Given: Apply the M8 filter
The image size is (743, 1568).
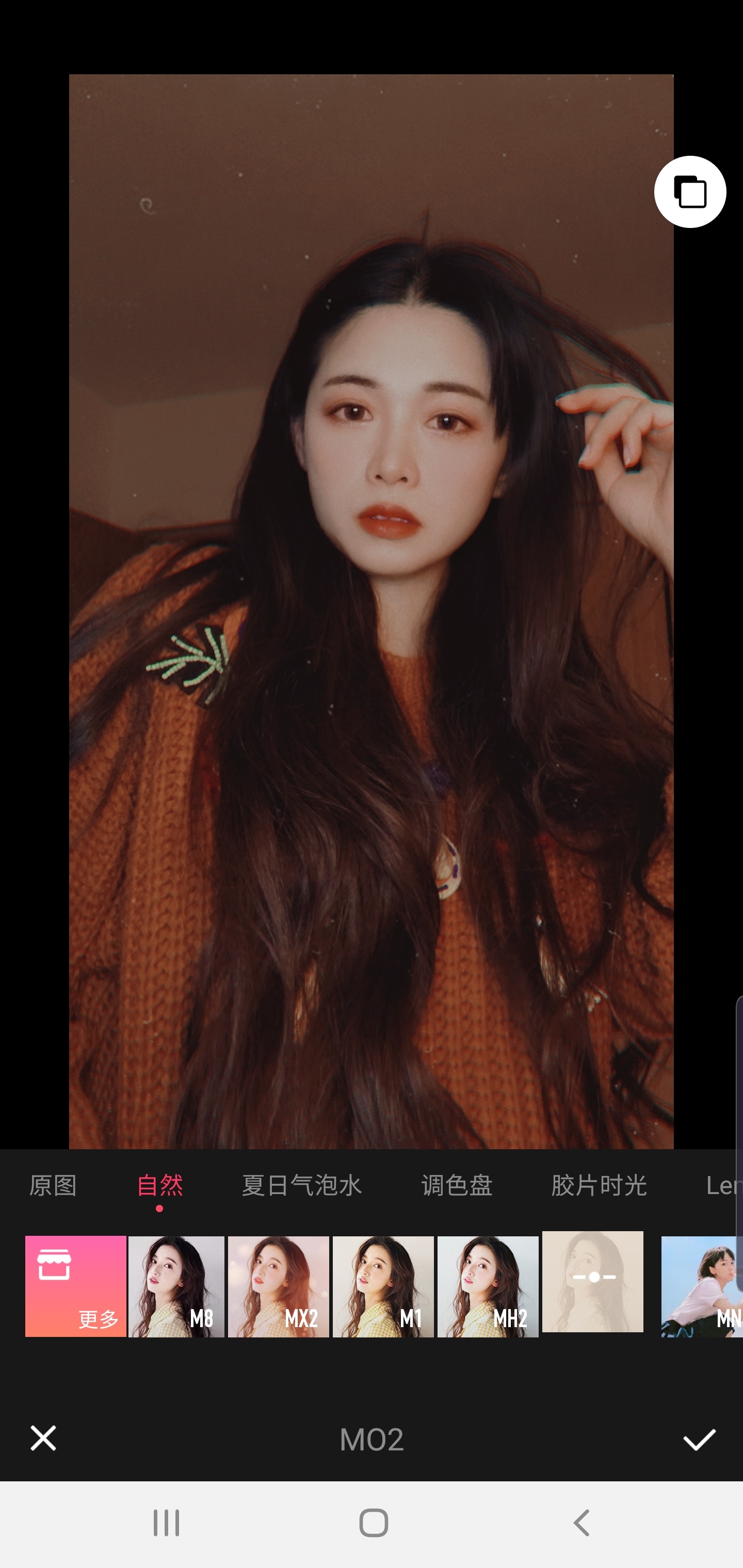Looking at the screenshot, I should [x=176, y=1286].
